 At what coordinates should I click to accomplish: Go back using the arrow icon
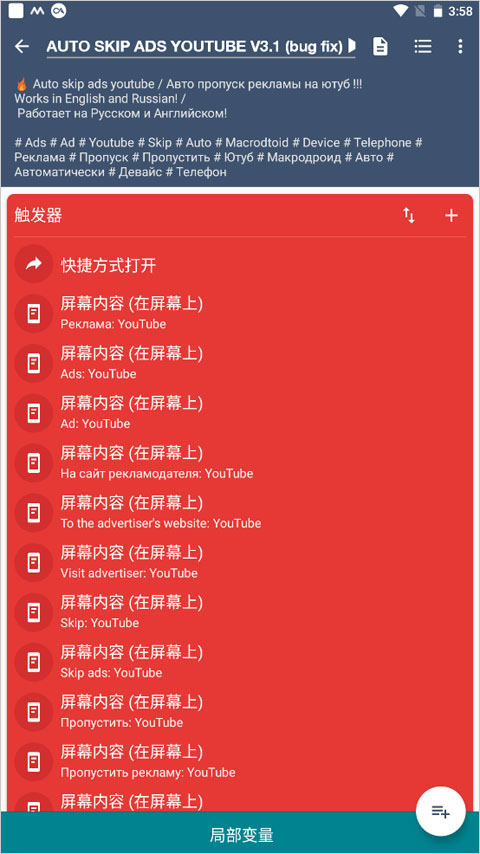[x=22, y=46]
